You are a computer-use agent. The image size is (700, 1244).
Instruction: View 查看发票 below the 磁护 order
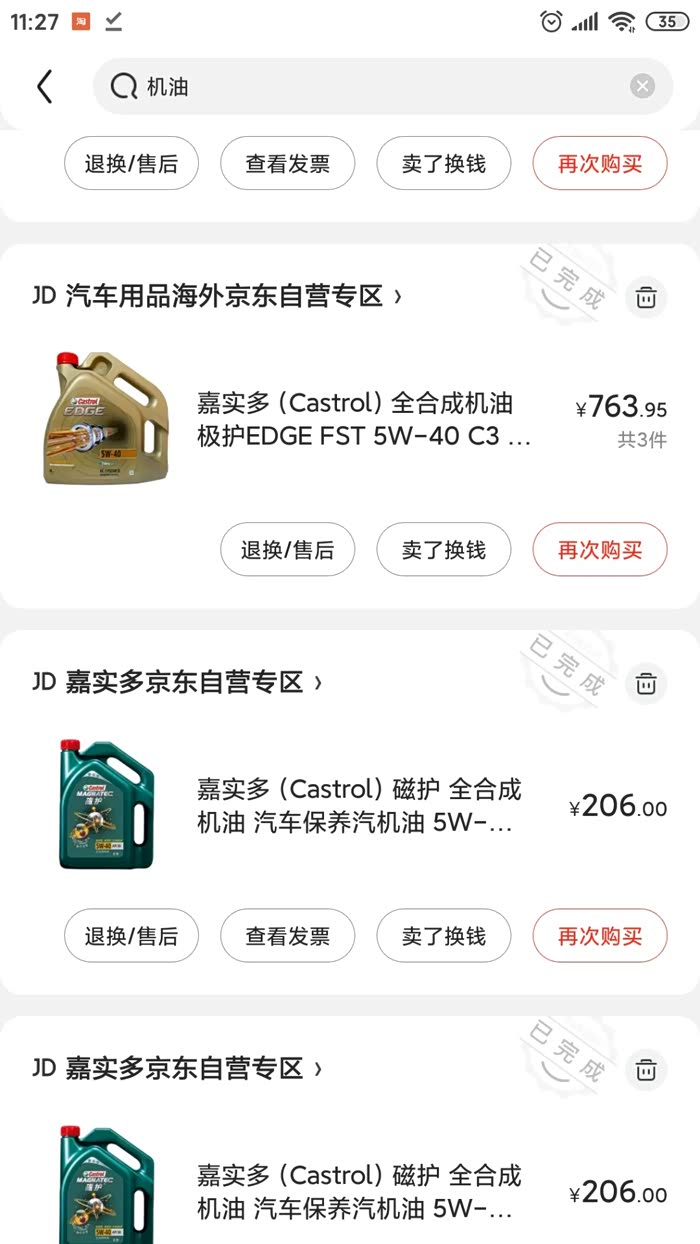[x=287, y=936]
